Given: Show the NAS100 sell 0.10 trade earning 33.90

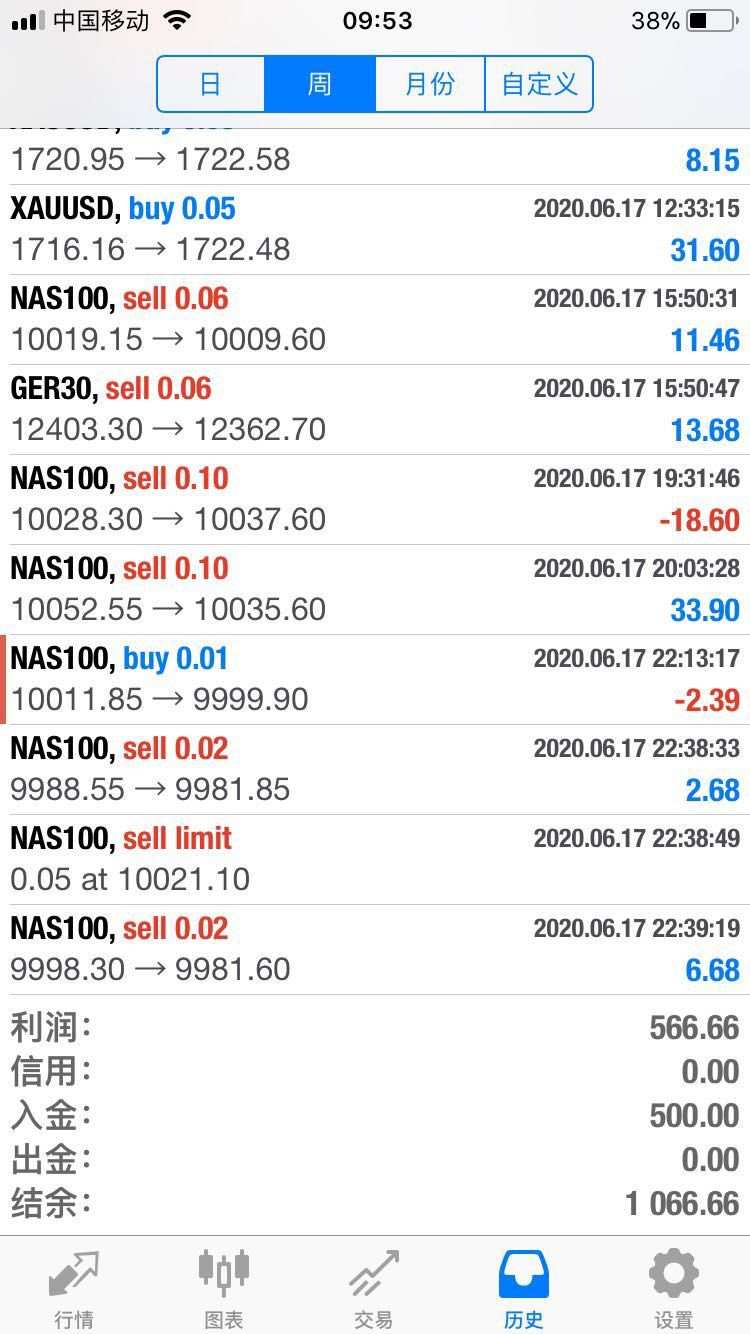Looking at the screenshot, I should pos(375,590).
